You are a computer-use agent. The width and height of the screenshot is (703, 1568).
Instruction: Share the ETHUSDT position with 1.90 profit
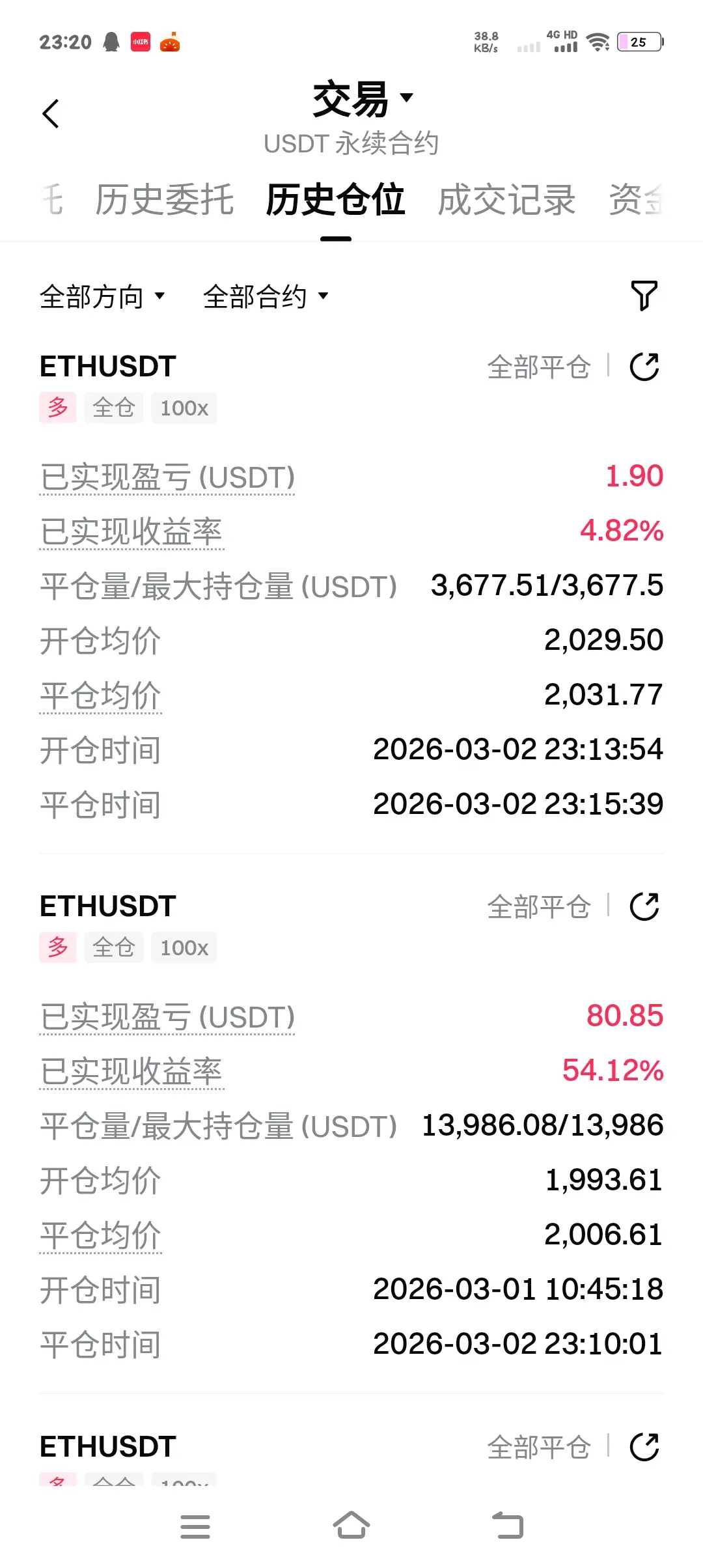[644, 367]
